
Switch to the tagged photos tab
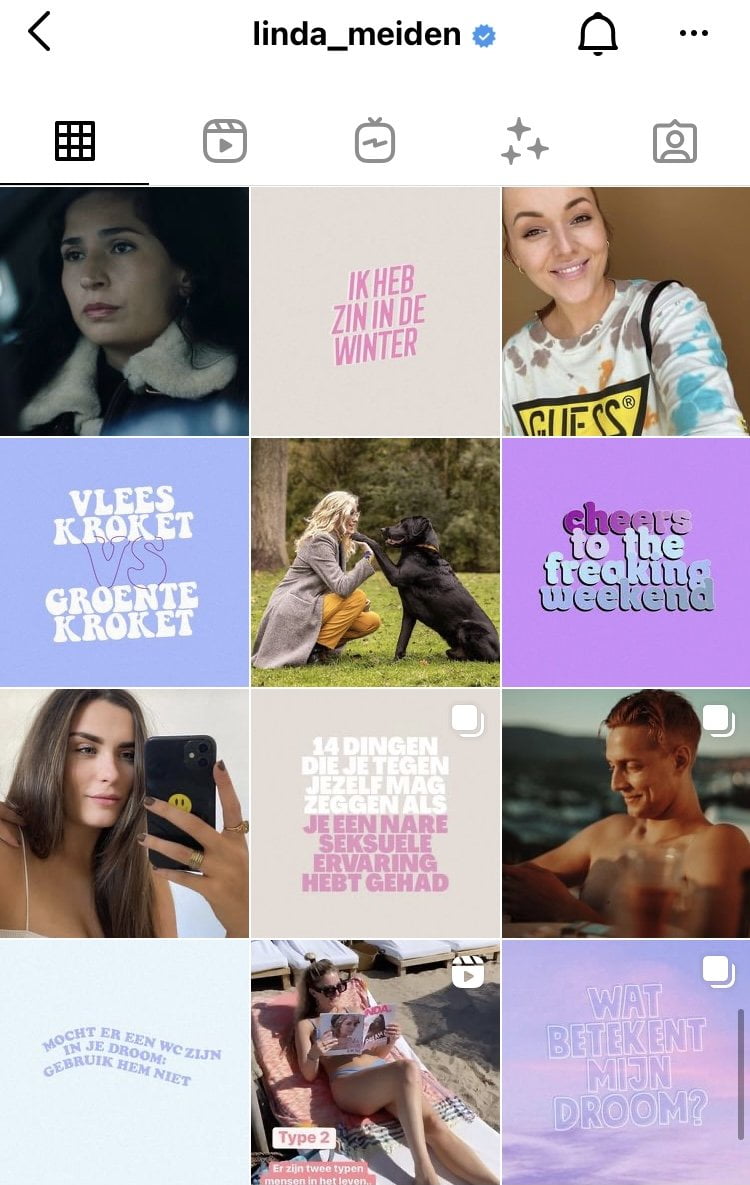click(x=675, y=141)
